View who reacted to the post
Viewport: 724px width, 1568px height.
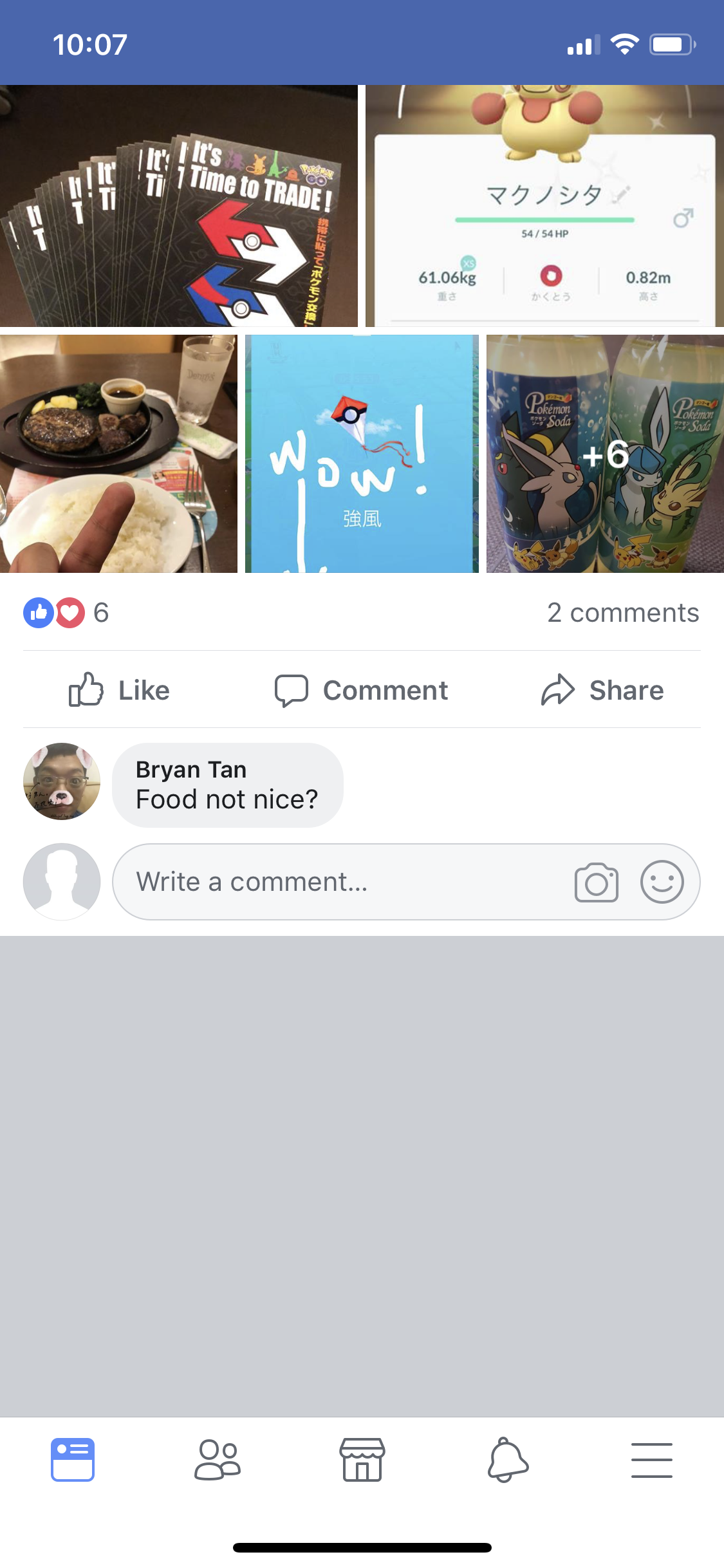coord(66,613)
